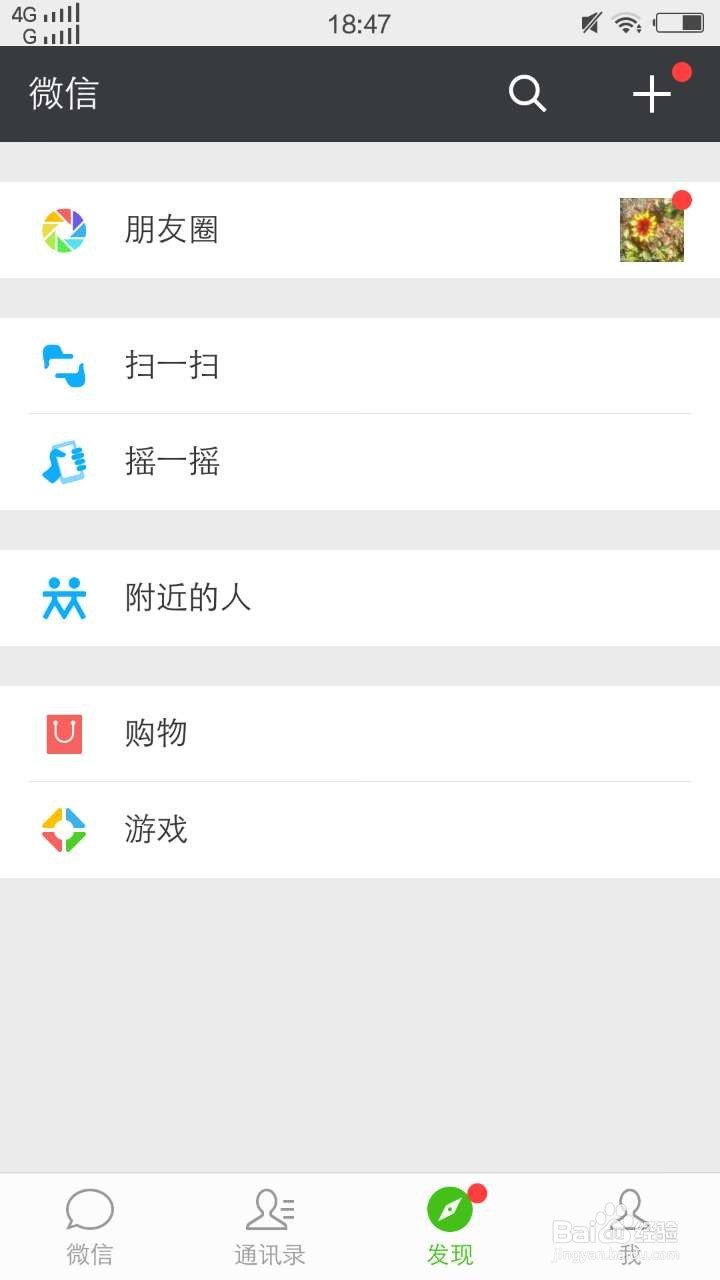
Task: View the sunflower Moments update thumbnail
Action: coord(651,229)
